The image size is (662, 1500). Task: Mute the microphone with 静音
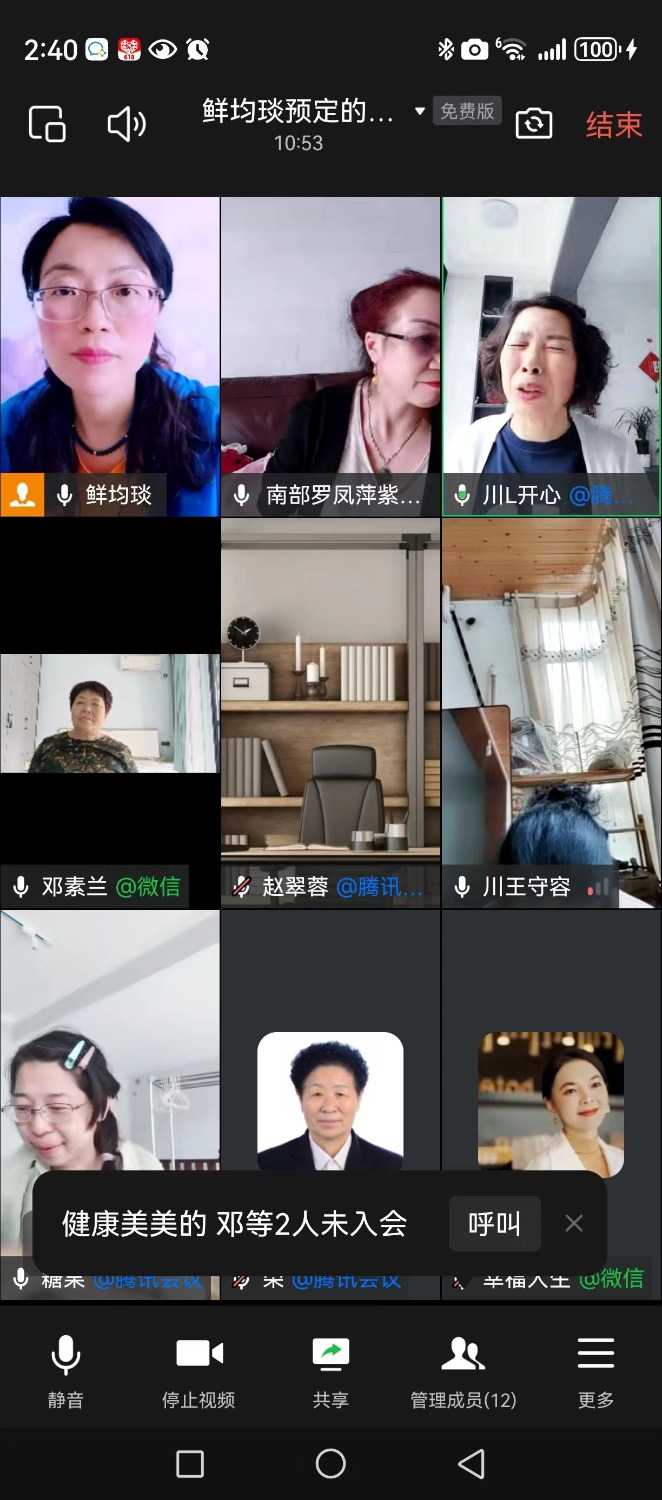(x=66, y=1371)
